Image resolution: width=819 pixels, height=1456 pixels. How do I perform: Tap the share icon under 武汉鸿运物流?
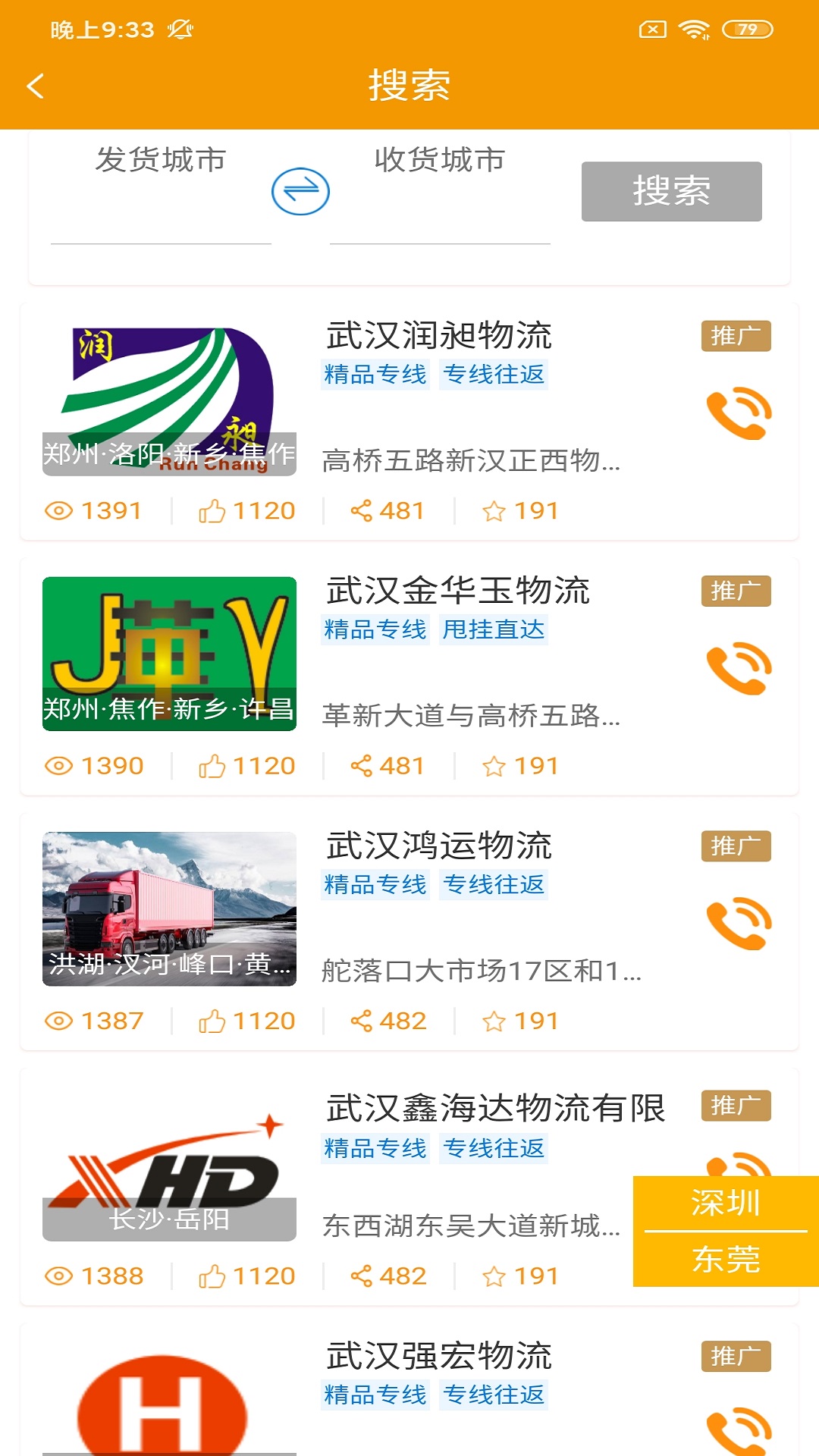click(362, 1019)
